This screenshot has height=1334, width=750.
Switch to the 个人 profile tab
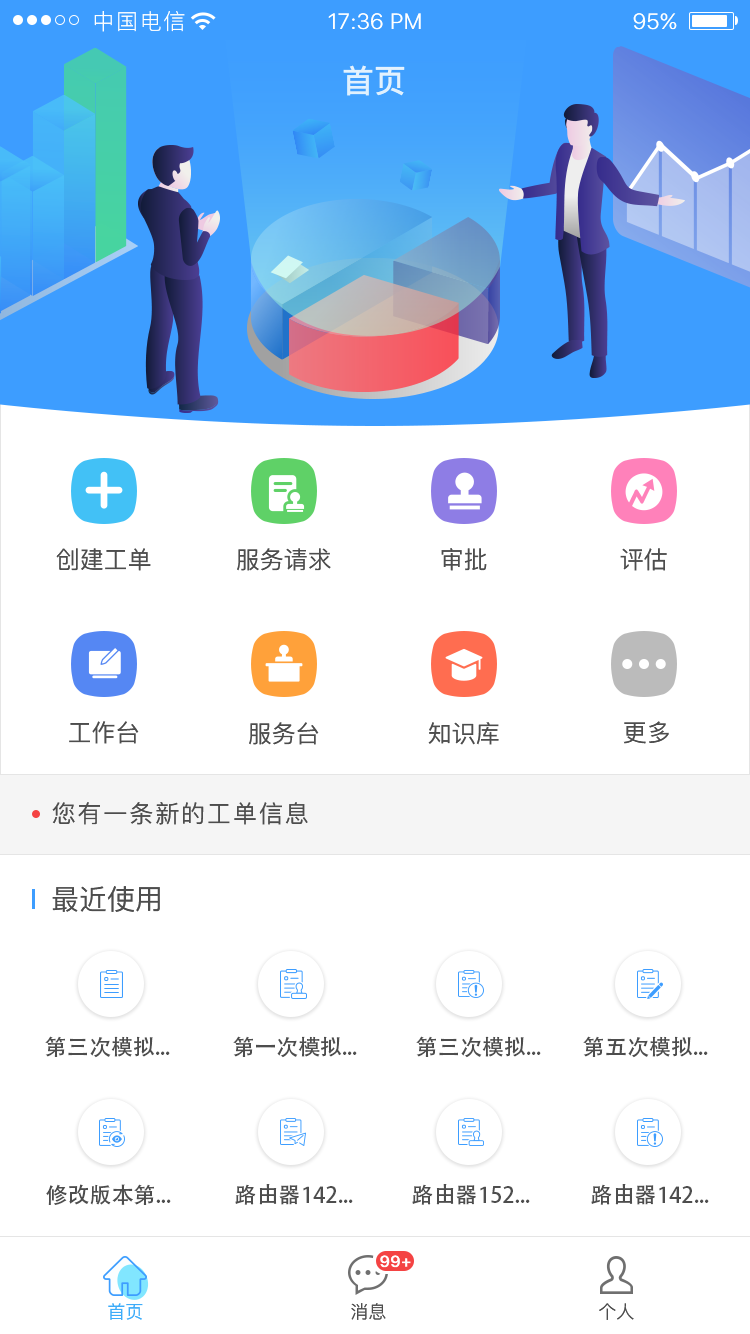(616, 1288)
